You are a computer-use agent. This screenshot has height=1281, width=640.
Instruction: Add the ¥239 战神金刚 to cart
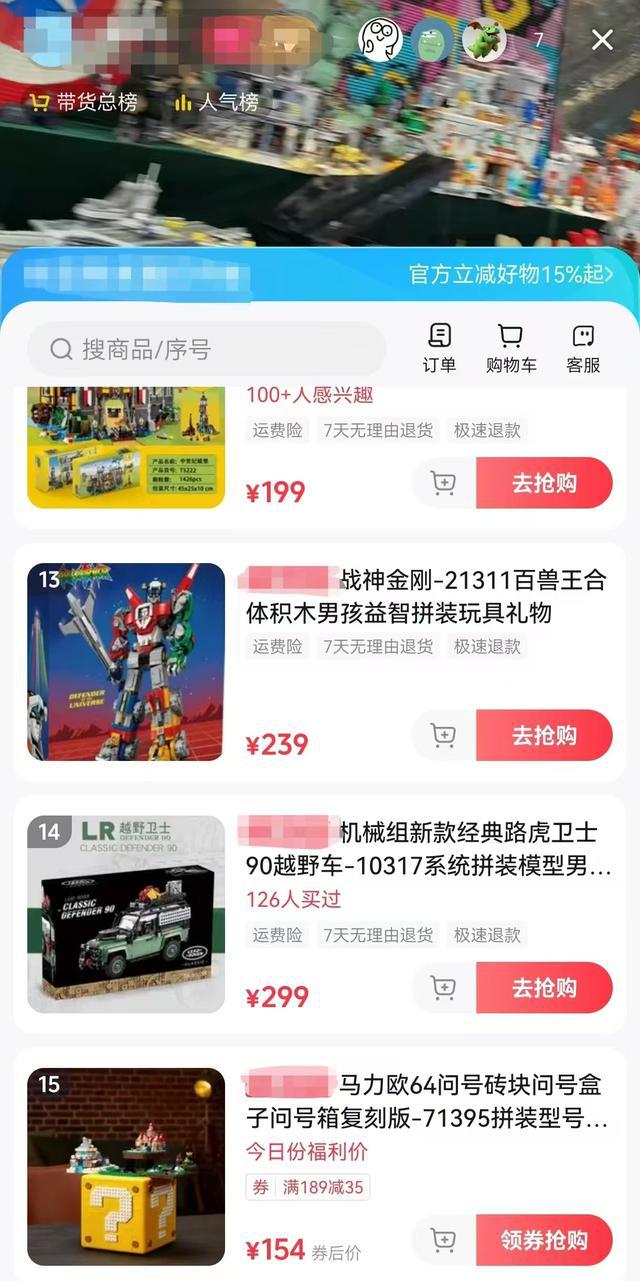click(x=443, y=736)
